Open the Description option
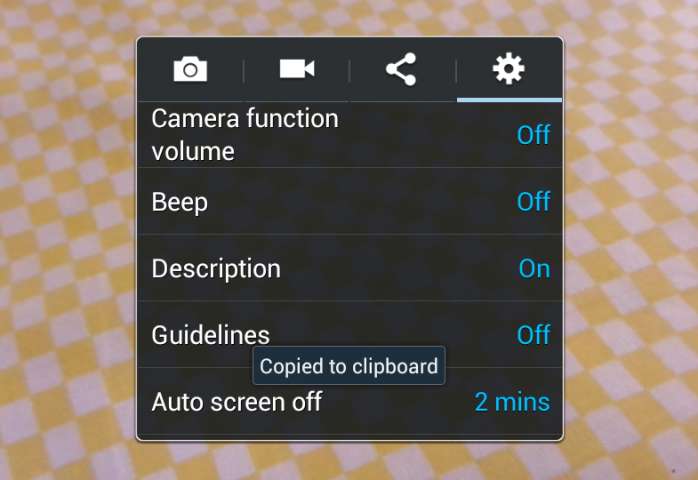 click(x=350, y=268)
